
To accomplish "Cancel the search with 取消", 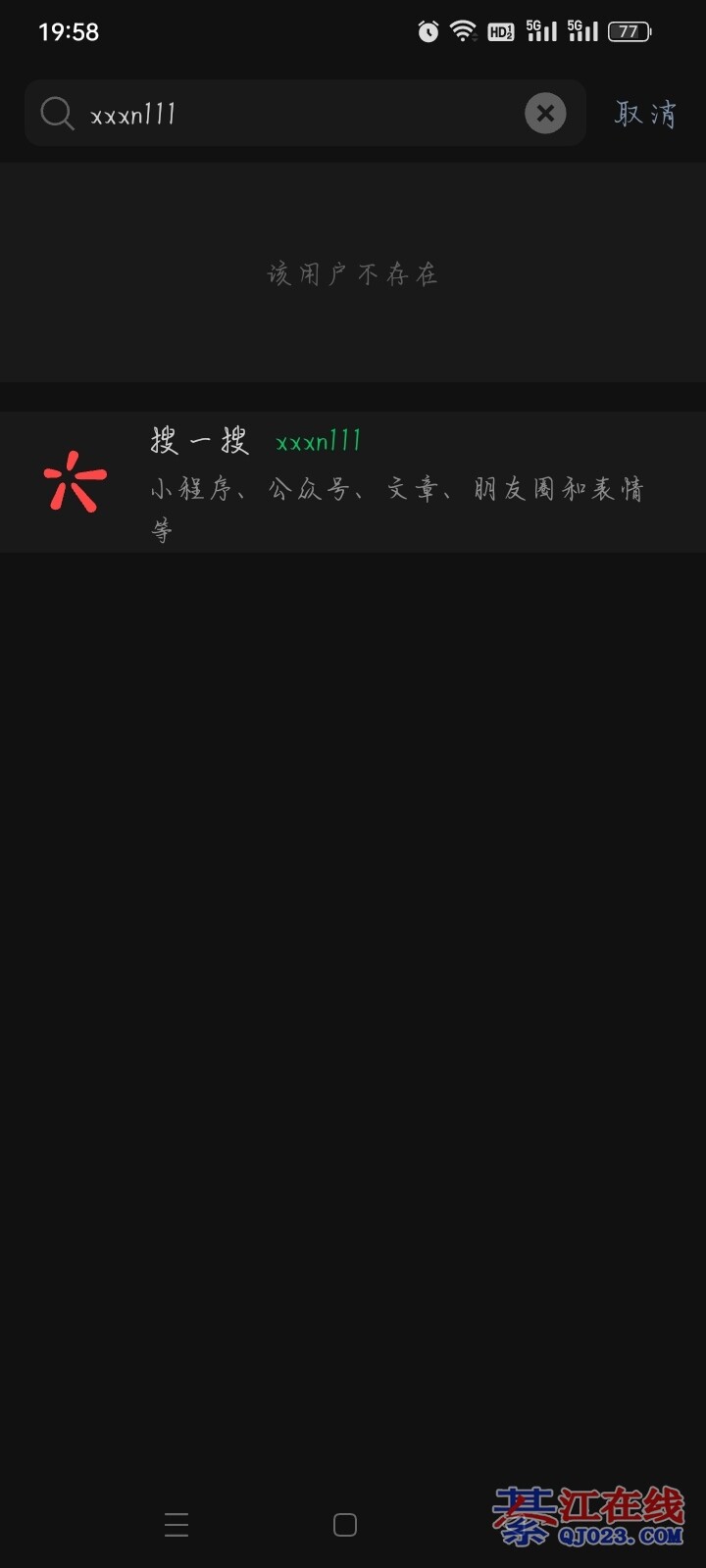I will (644, 114).
